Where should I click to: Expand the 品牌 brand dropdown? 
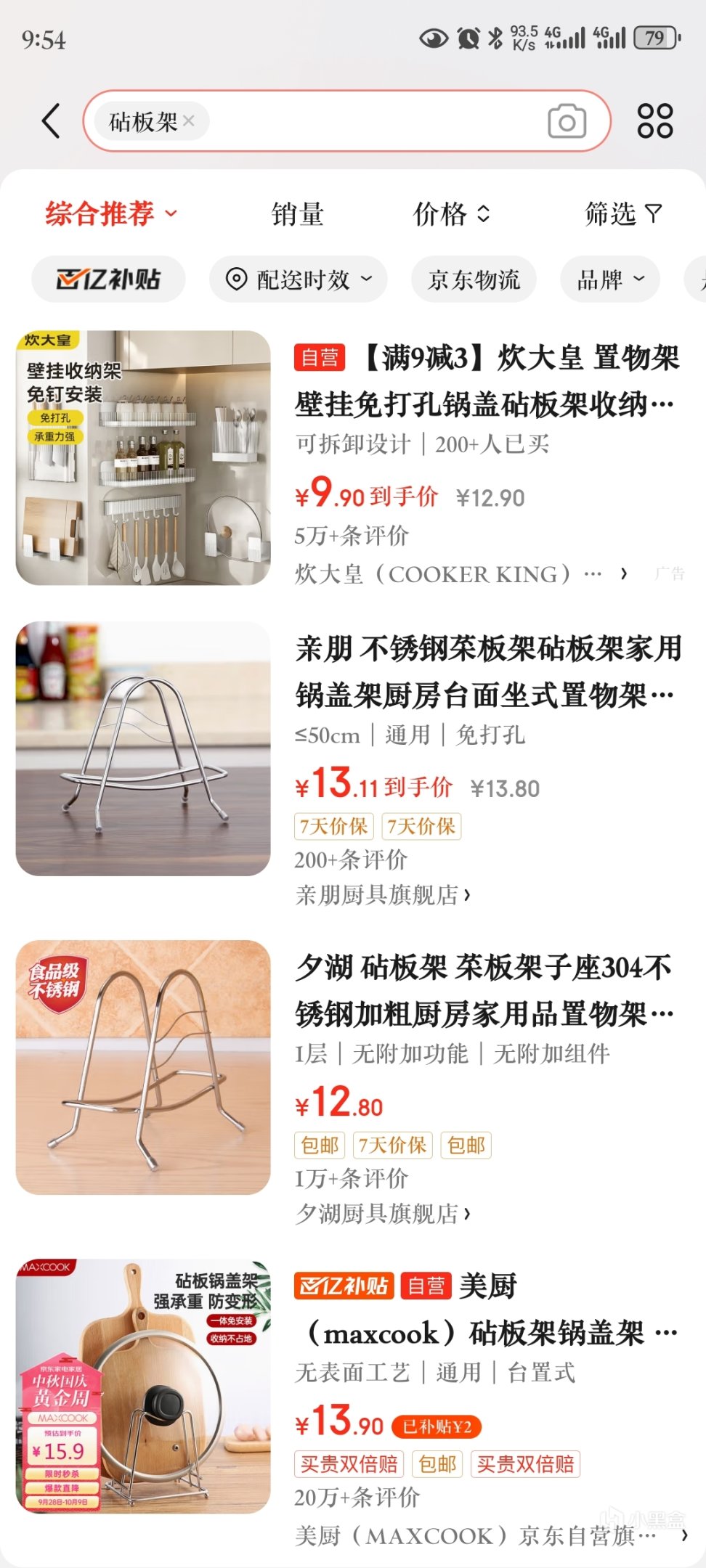610,279
